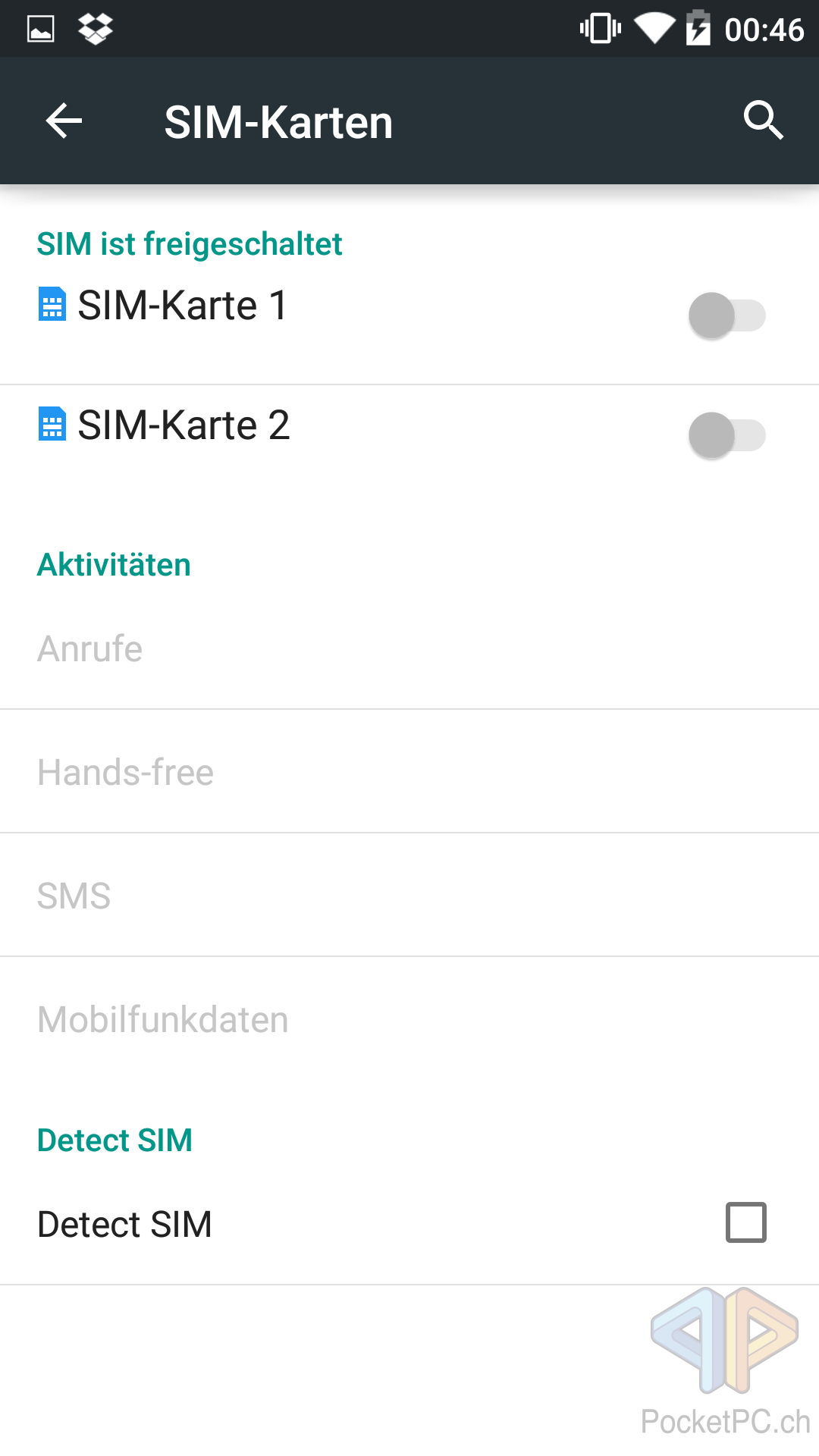Enable the SIM-Karte 2 switch
The image size is (819, 1456).
(x=726, y=435)
